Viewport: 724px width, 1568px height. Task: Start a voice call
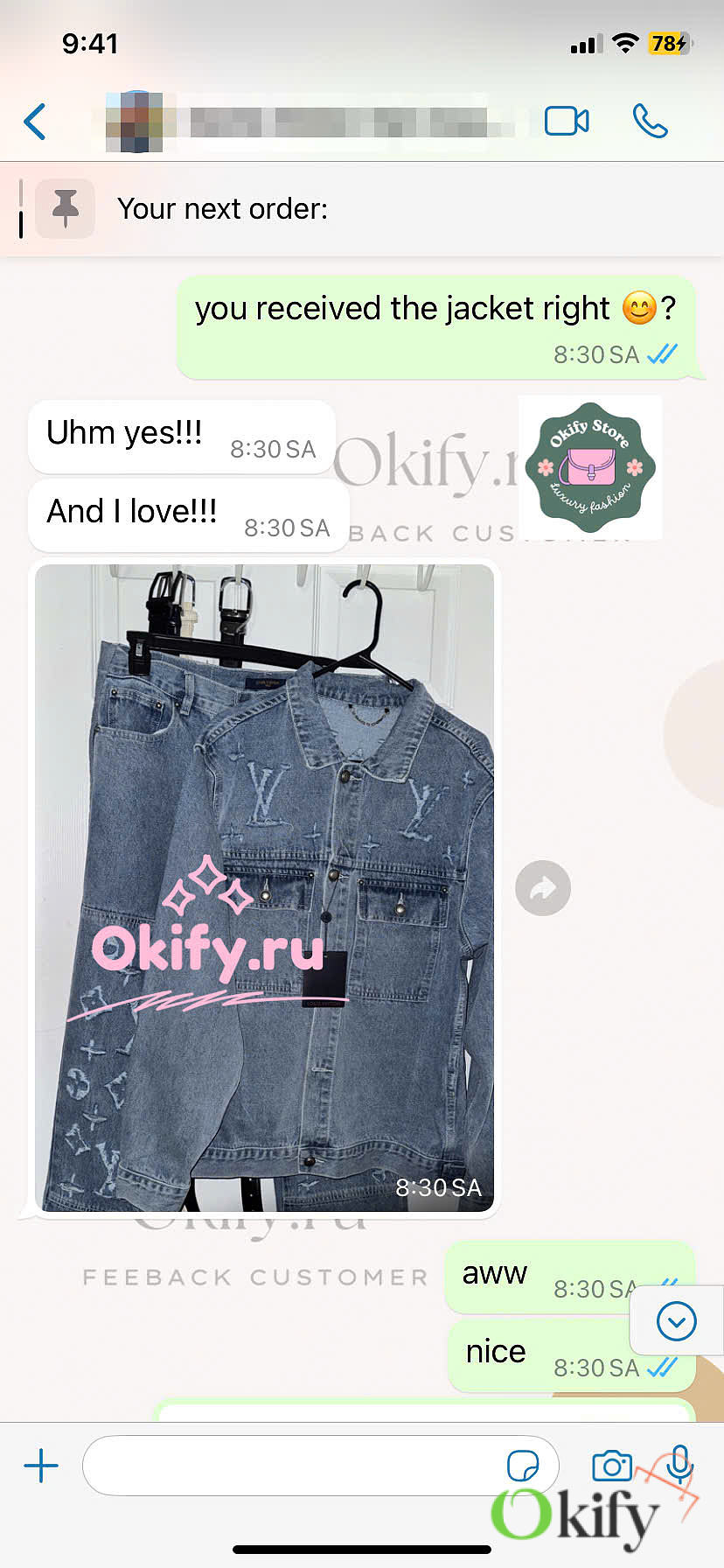click(x=650, y=121)
